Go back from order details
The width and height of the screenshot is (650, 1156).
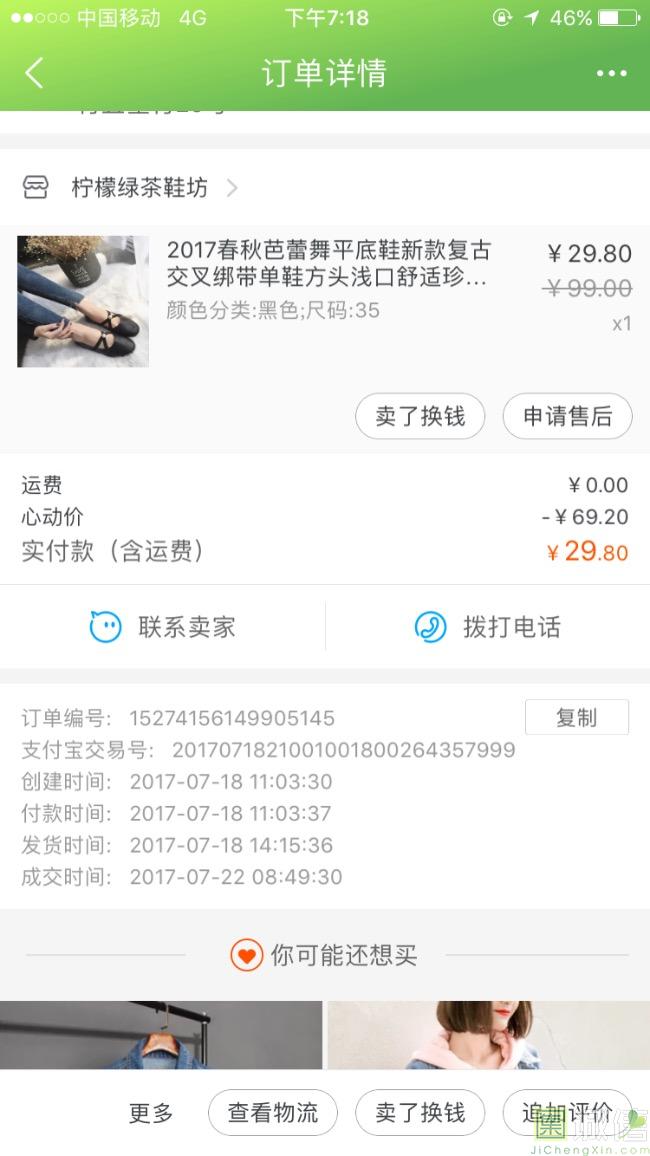35,73
